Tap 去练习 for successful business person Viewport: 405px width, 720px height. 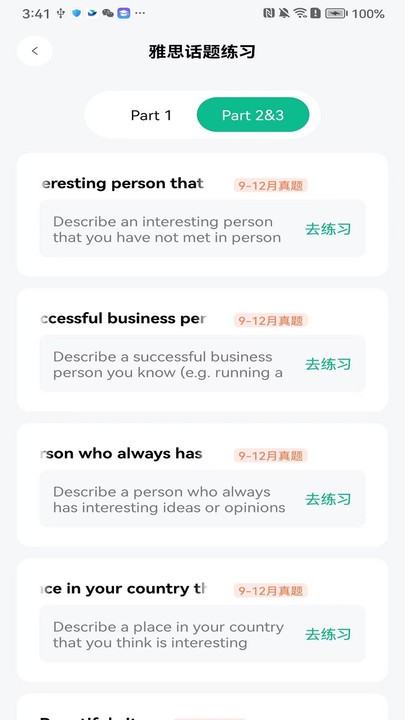tap(328, 364)
